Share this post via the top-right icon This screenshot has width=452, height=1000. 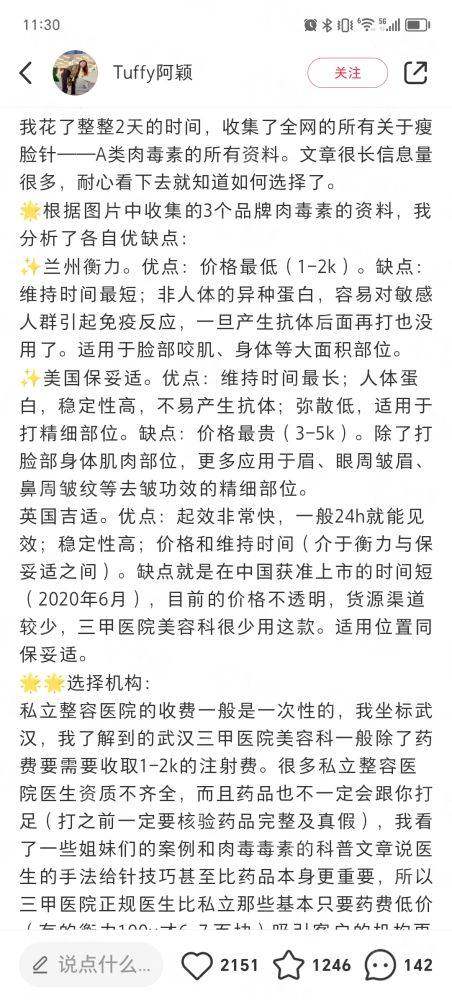coord(416,73)
